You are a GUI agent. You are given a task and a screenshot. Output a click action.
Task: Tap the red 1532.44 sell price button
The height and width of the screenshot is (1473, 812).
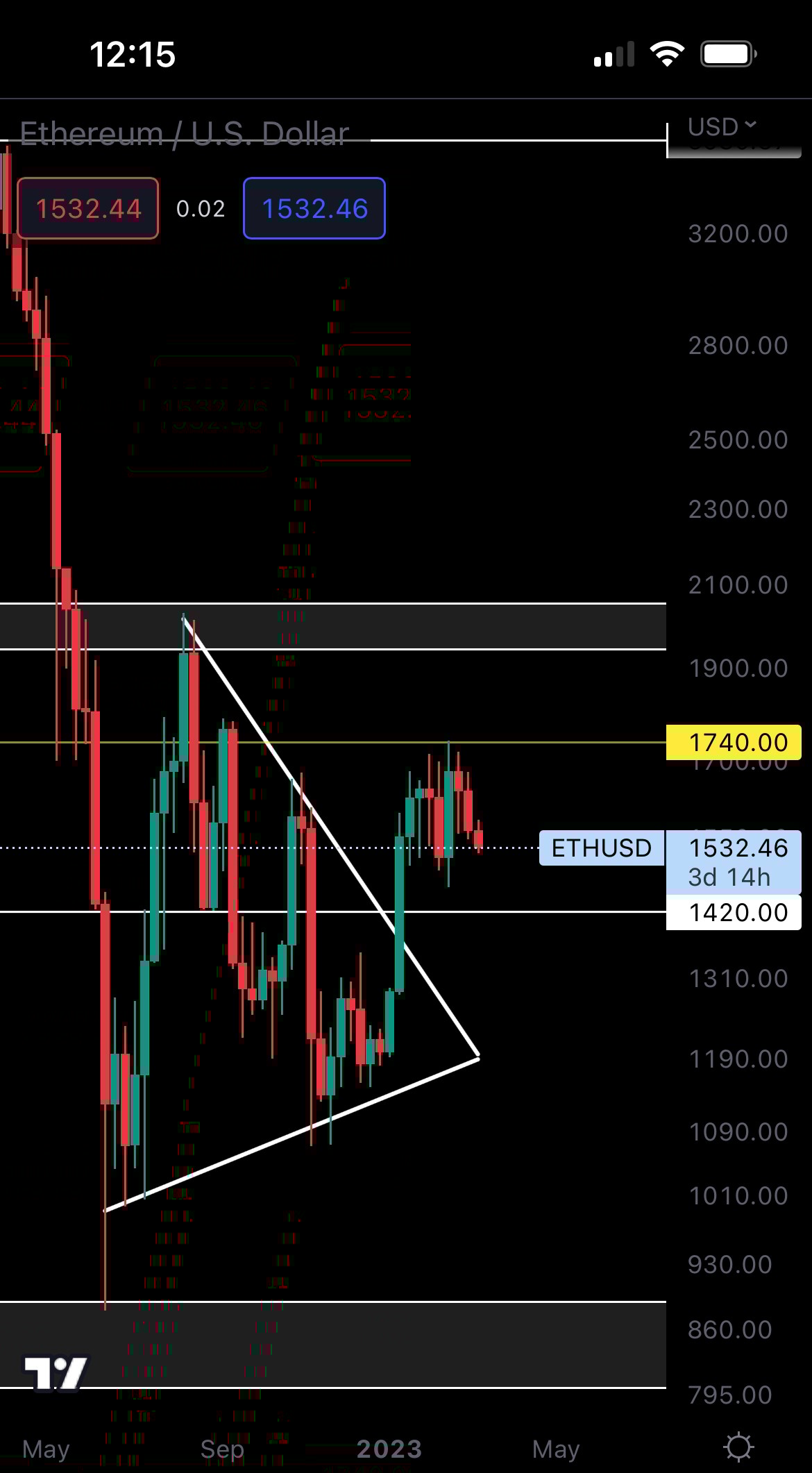[x=88, y=208]
